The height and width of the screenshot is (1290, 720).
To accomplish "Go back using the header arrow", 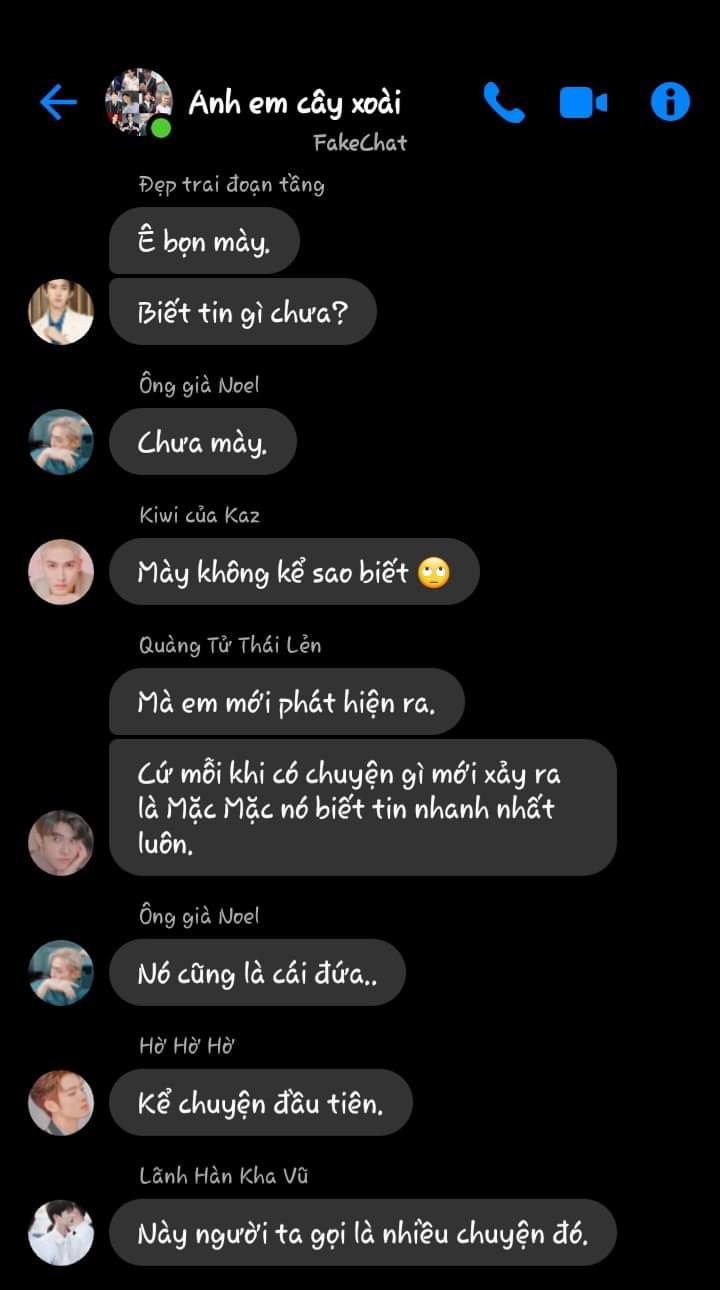I will [x=58, y=102].
